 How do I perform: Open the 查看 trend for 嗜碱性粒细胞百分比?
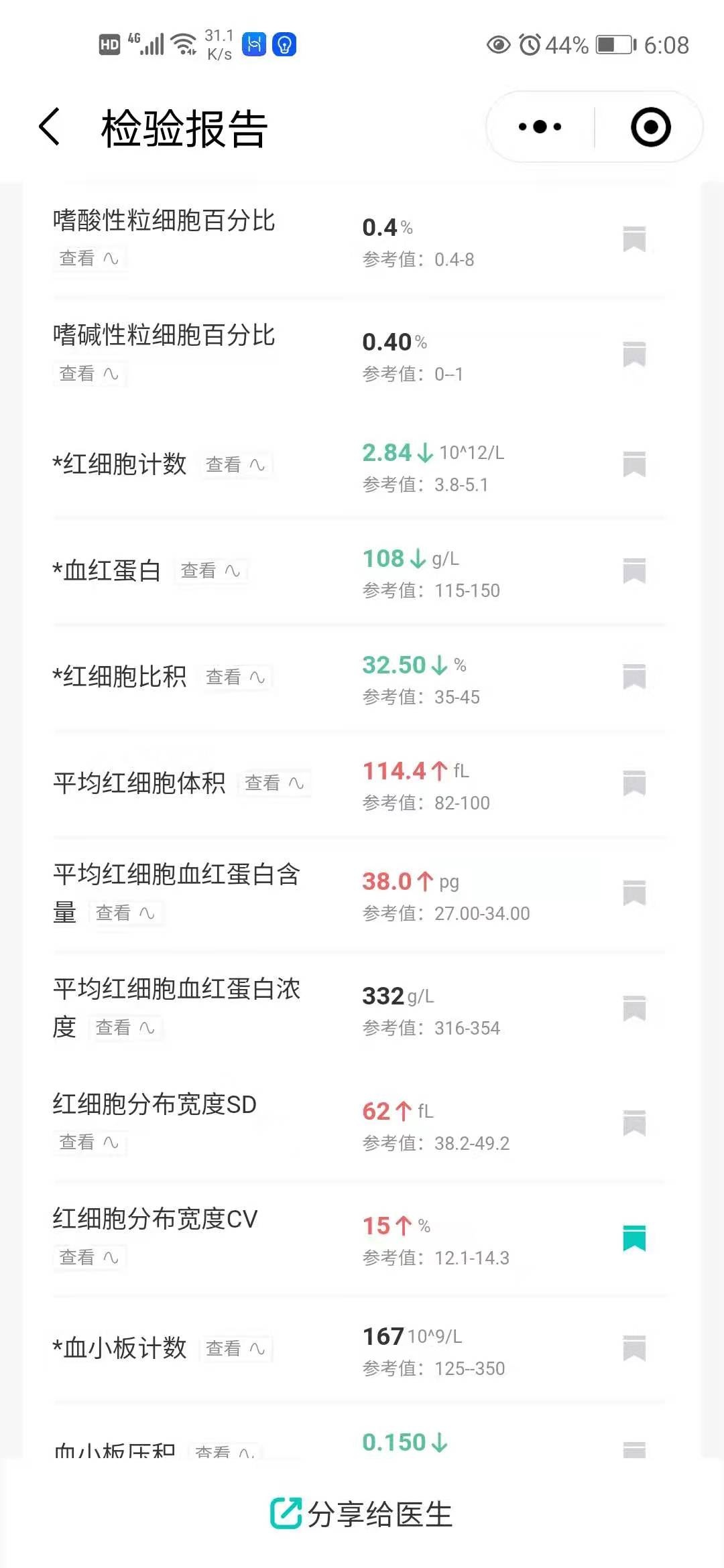coord(89,373)
